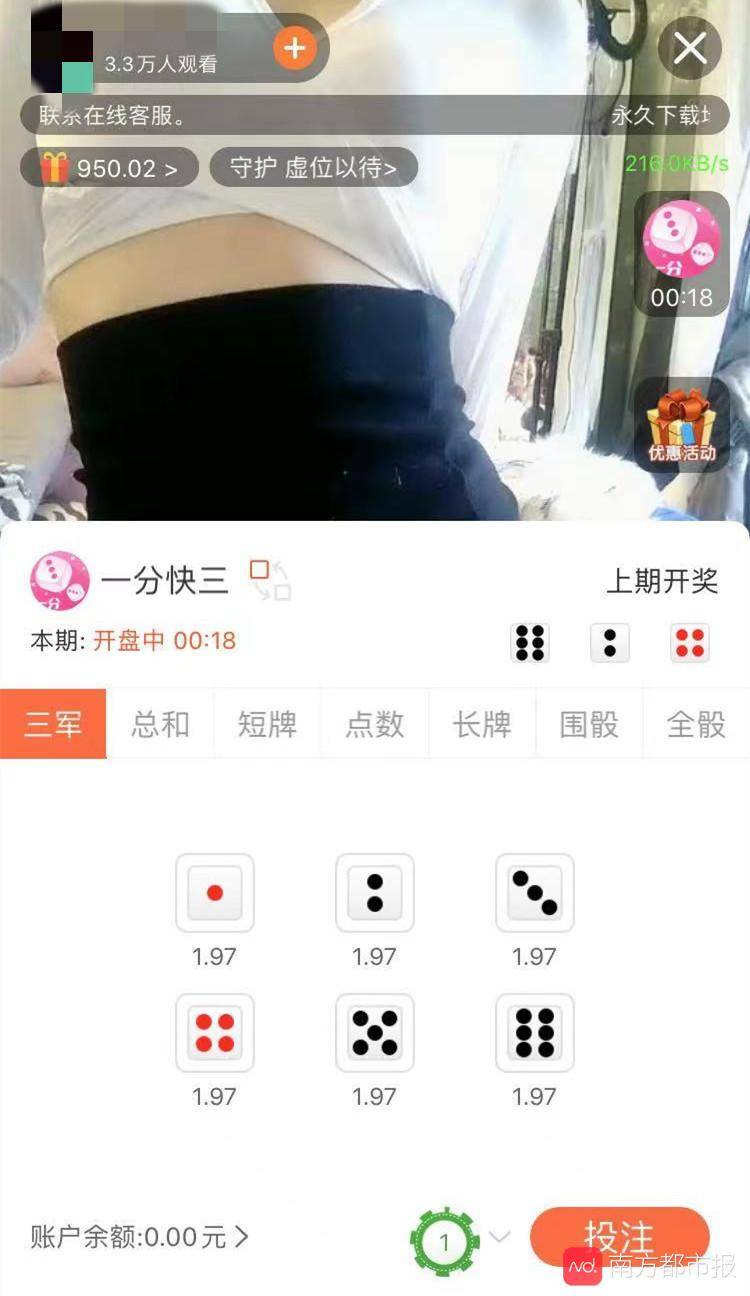Open account balance 账户余额 details

click(x=140, y=1237)
